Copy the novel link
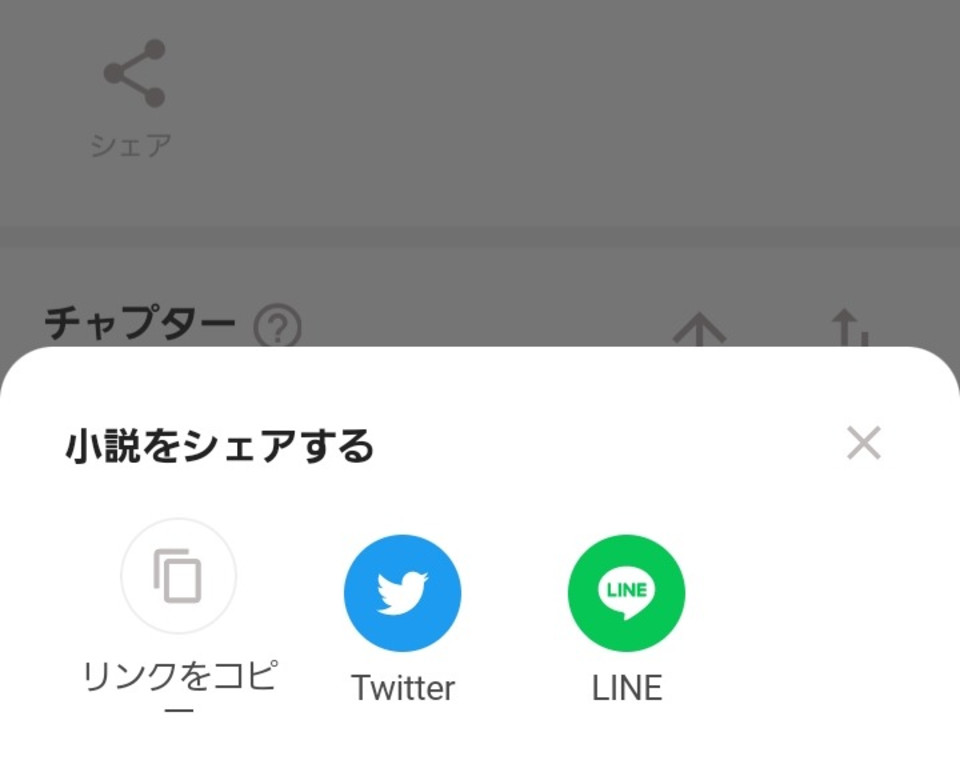This screenshot has width=960, height=764. pos(178,576)
